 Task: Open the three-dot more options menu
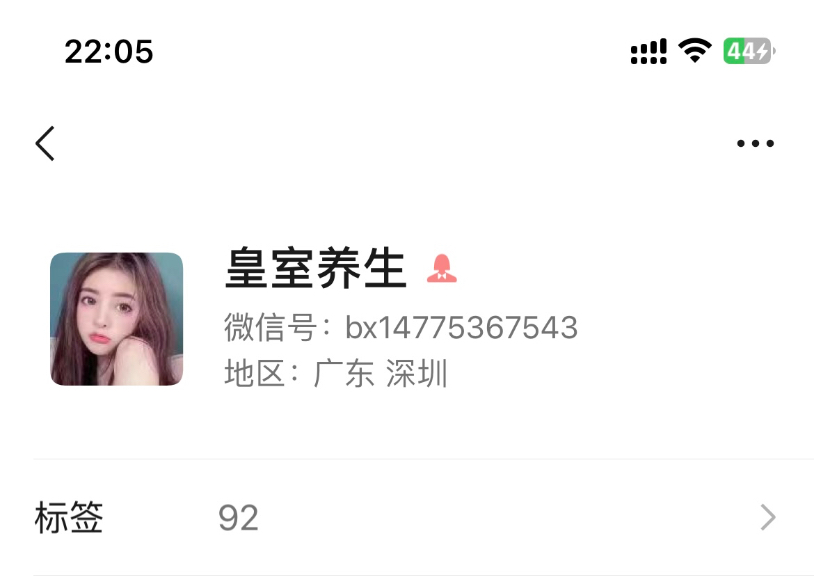click(755, 143)
